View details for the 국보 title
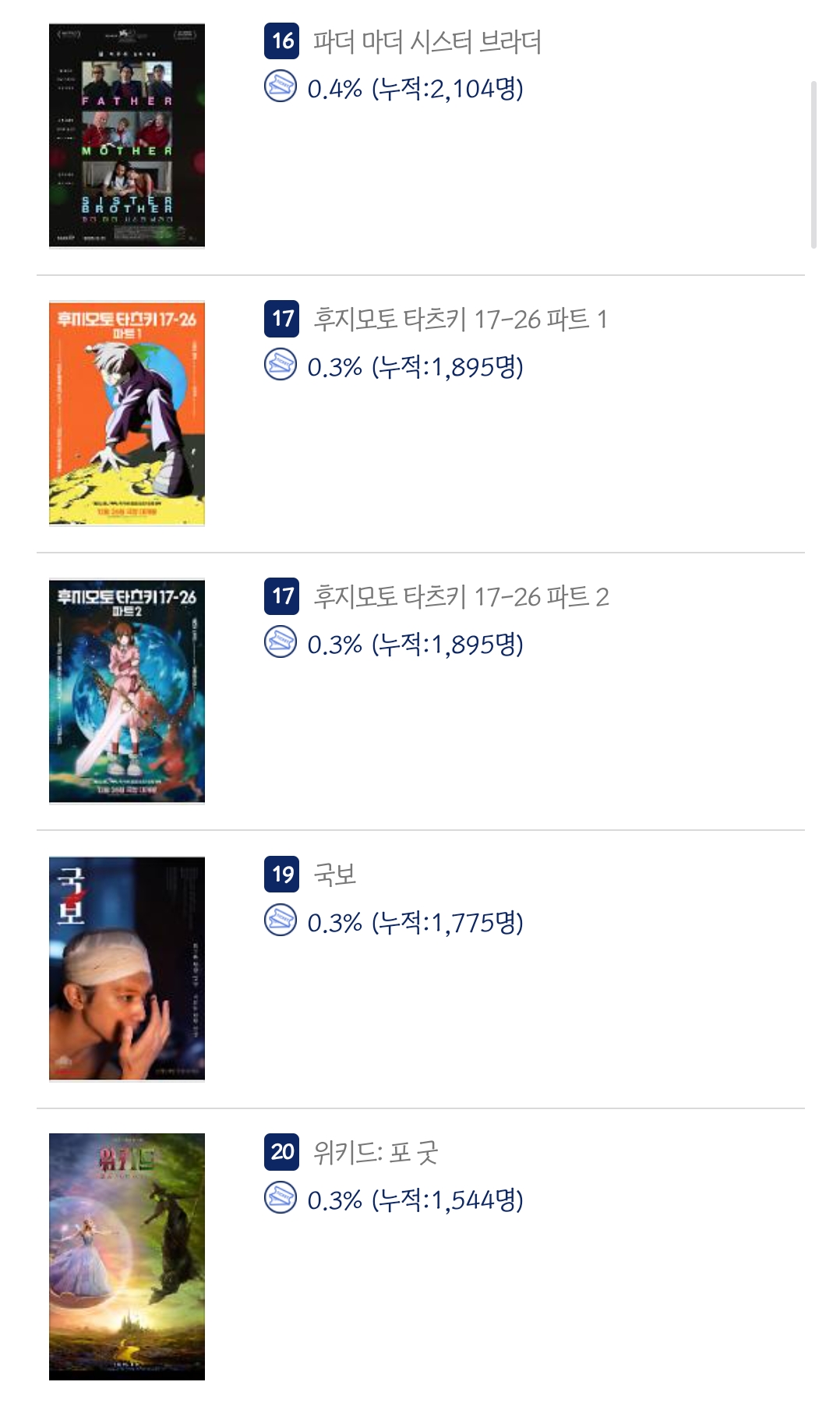 335,875
